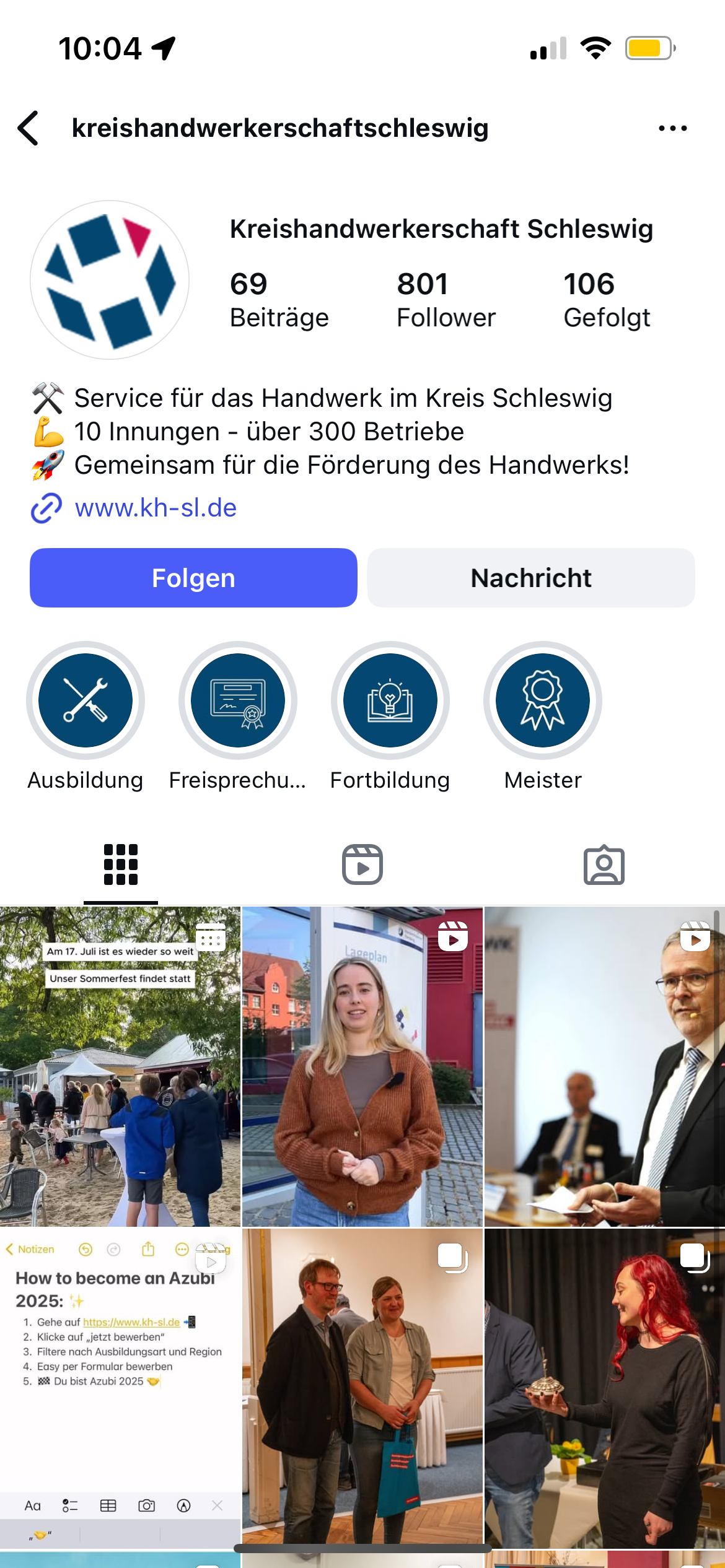View the 106 Gefolgt list
Screen dimensions: 725x1568
click(607, 300)
